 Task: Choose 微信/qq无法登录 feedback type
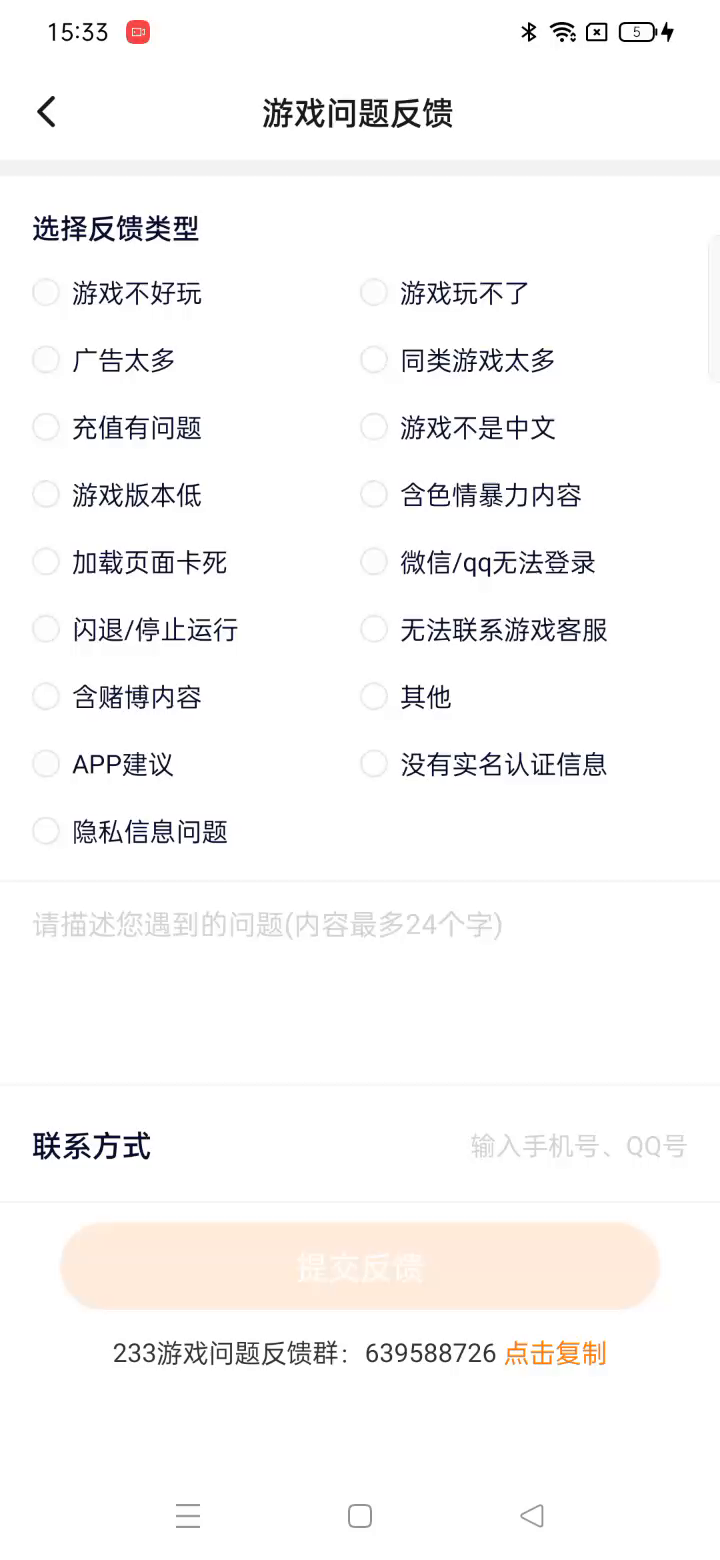[x=374, y=562]
